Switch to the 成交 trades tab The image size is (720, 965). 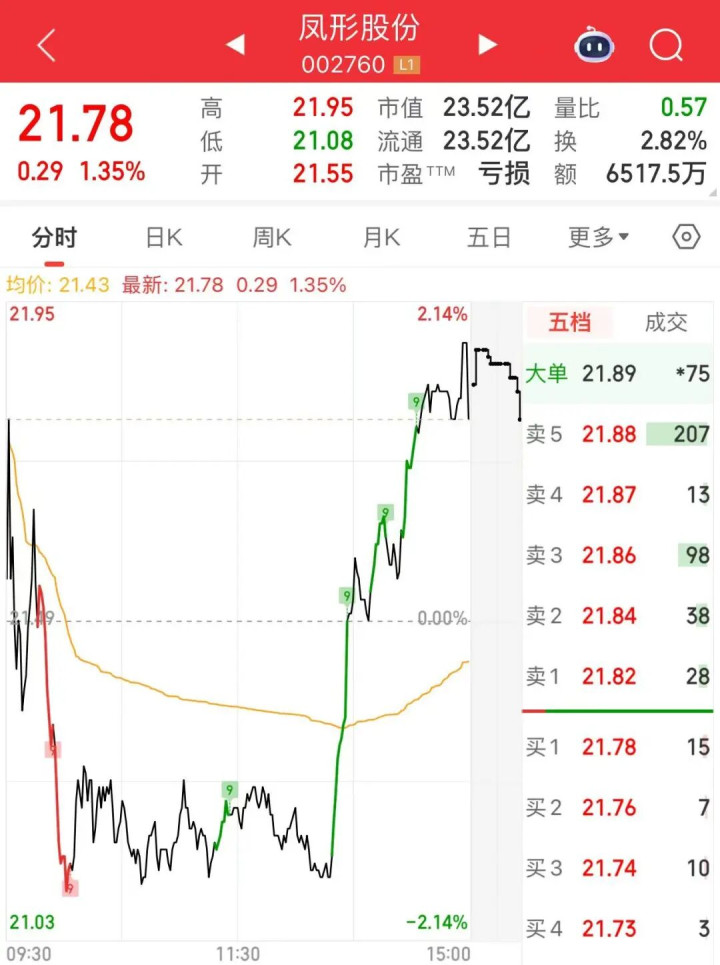pyautogui.click(x=666, y=322)
